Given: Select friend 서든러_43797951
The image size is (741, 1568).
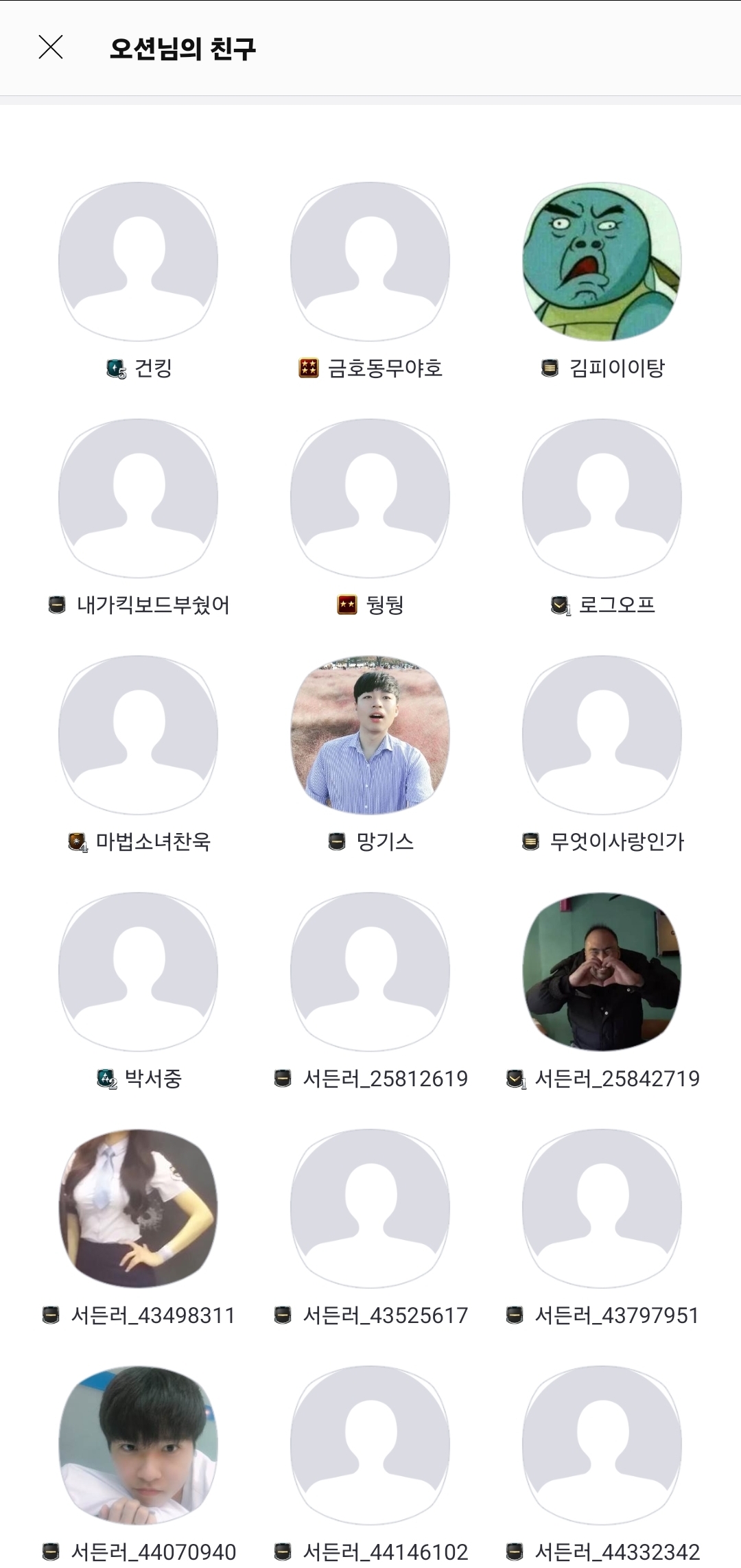Looking at the screenshot, I should tap(602, 1208).
